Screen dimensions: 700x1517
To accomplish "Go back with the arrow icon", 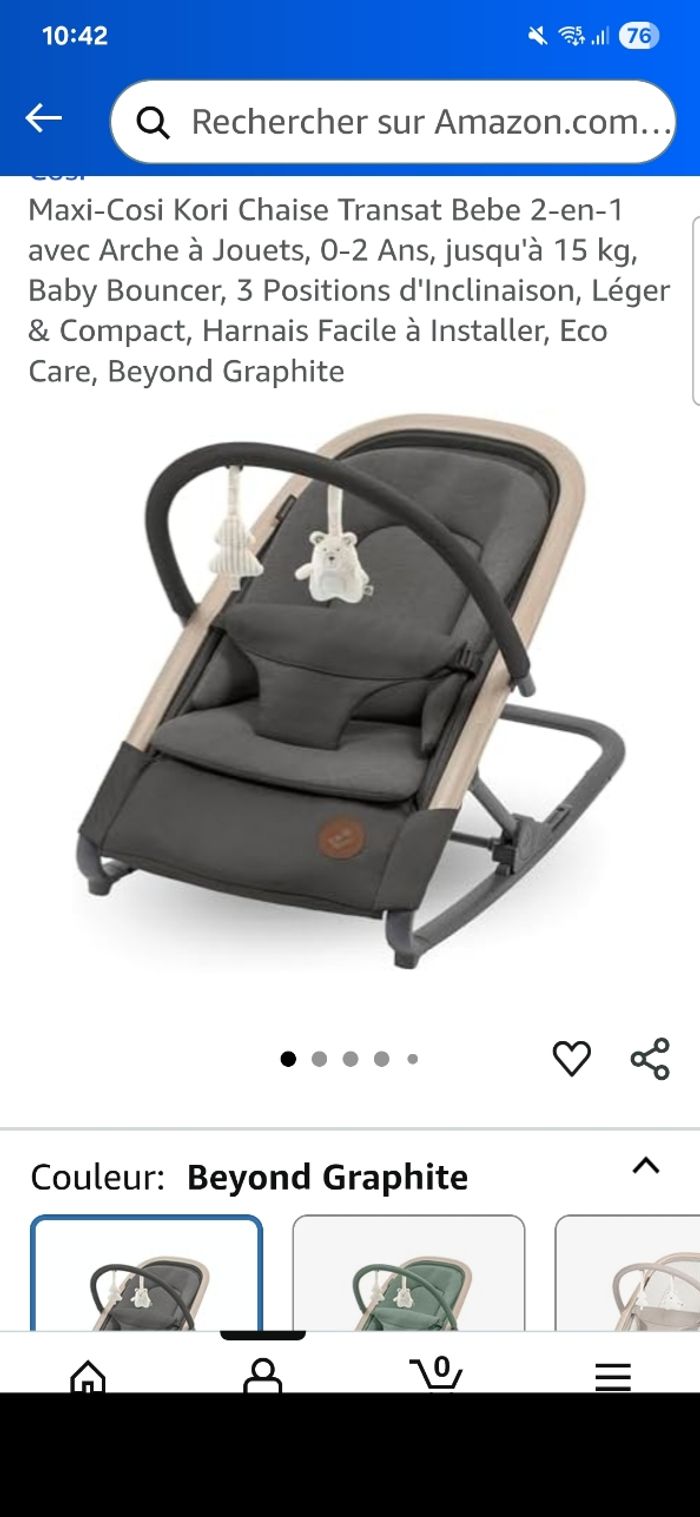I will pyautogui.click(x=43, y=119).
